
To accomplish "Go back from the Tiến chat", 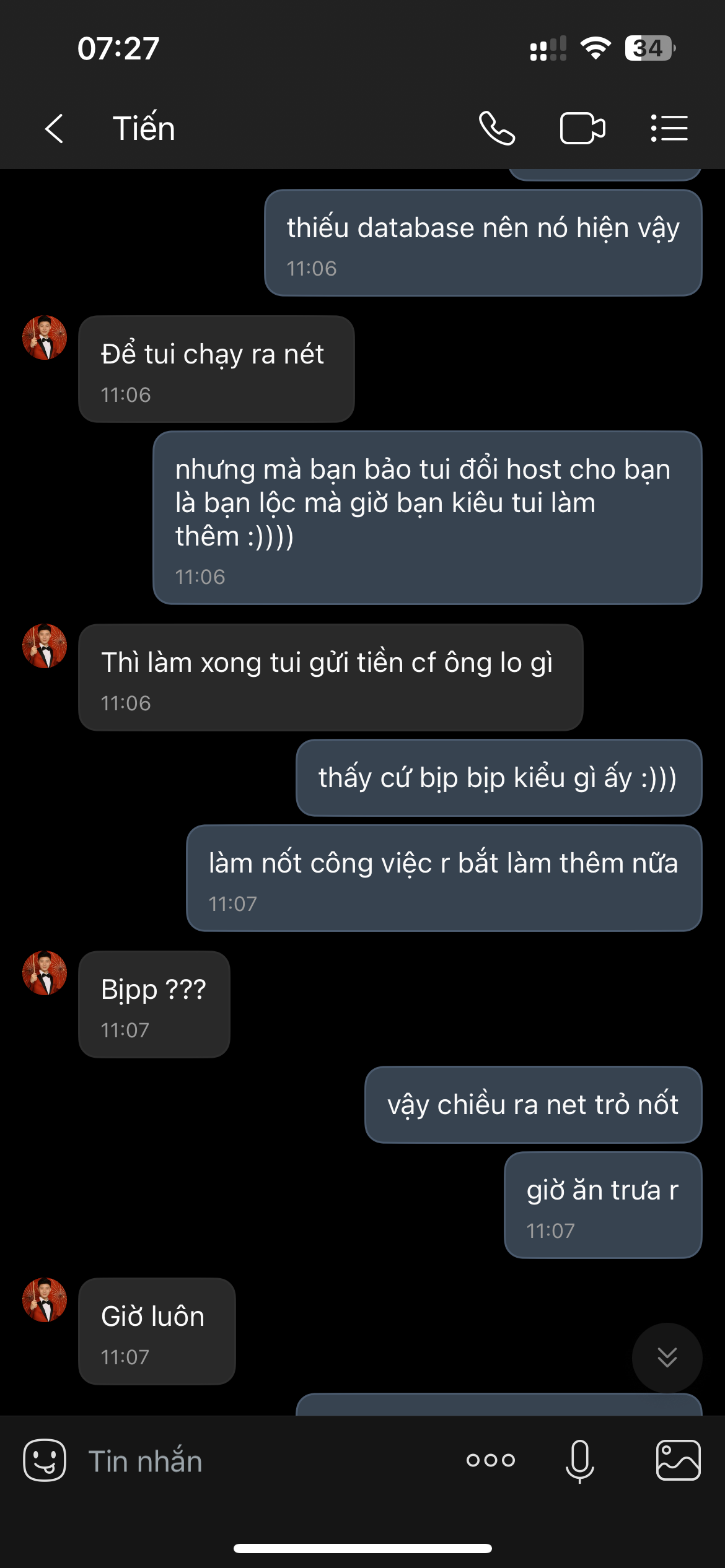I will [x=55, y=129].
